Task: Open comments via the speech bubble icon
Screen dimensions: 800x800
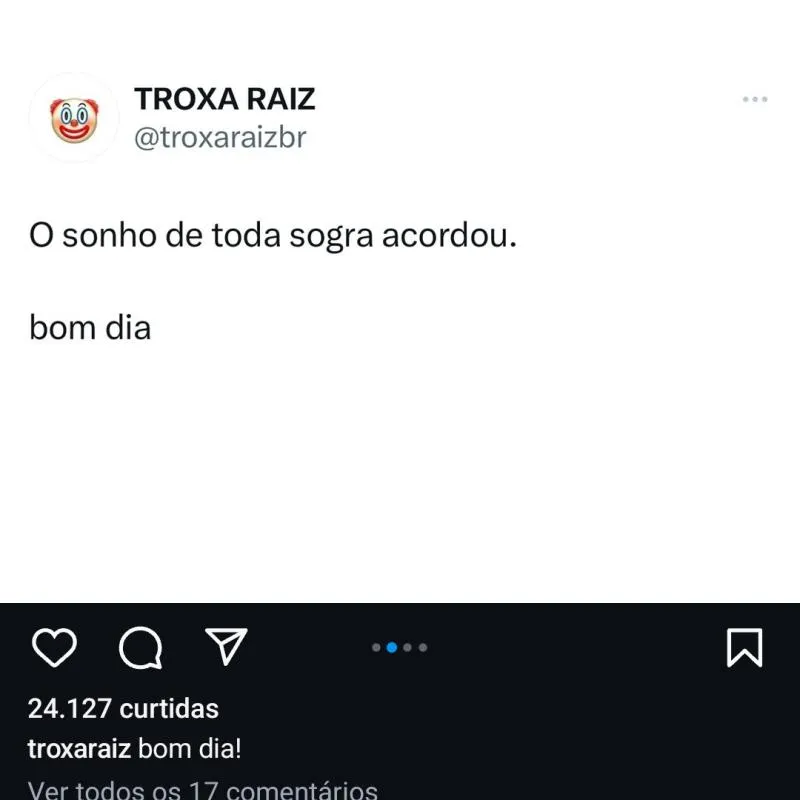Action: coord(140,648)
